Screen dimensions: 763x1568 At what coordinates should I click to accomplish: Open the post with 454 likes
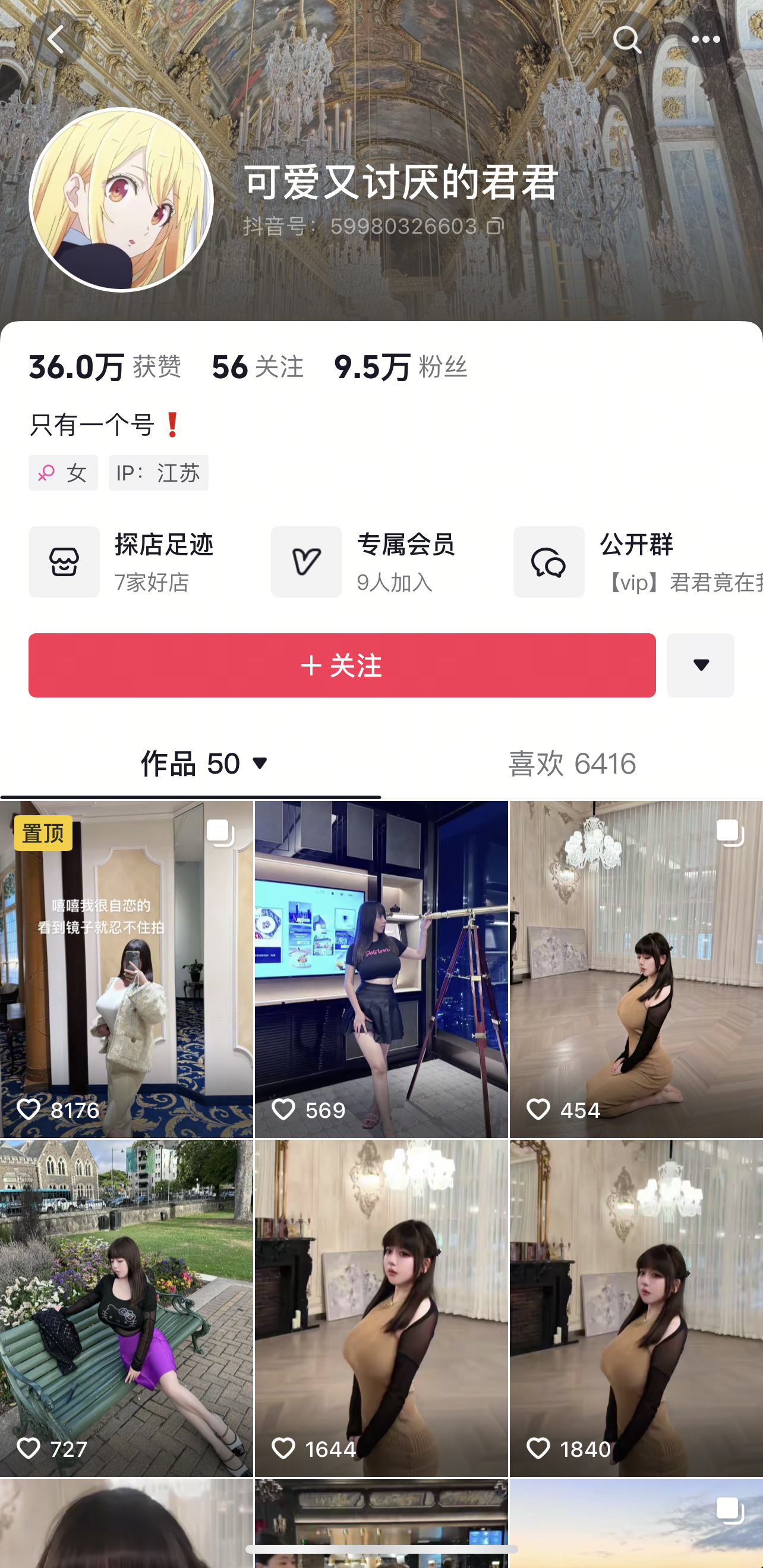point(636,968)
